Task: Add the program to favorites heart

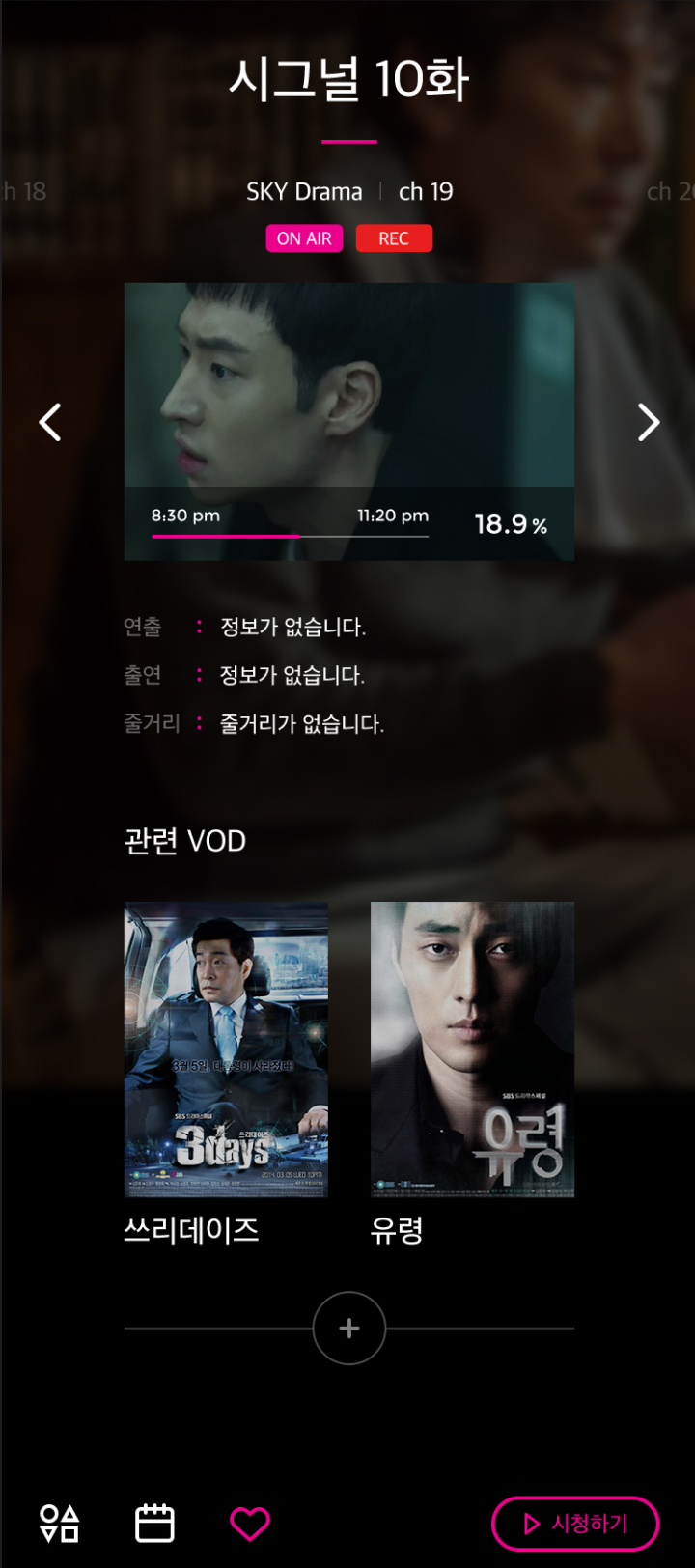Action: pyautogui.click(x=250, y=1524)
